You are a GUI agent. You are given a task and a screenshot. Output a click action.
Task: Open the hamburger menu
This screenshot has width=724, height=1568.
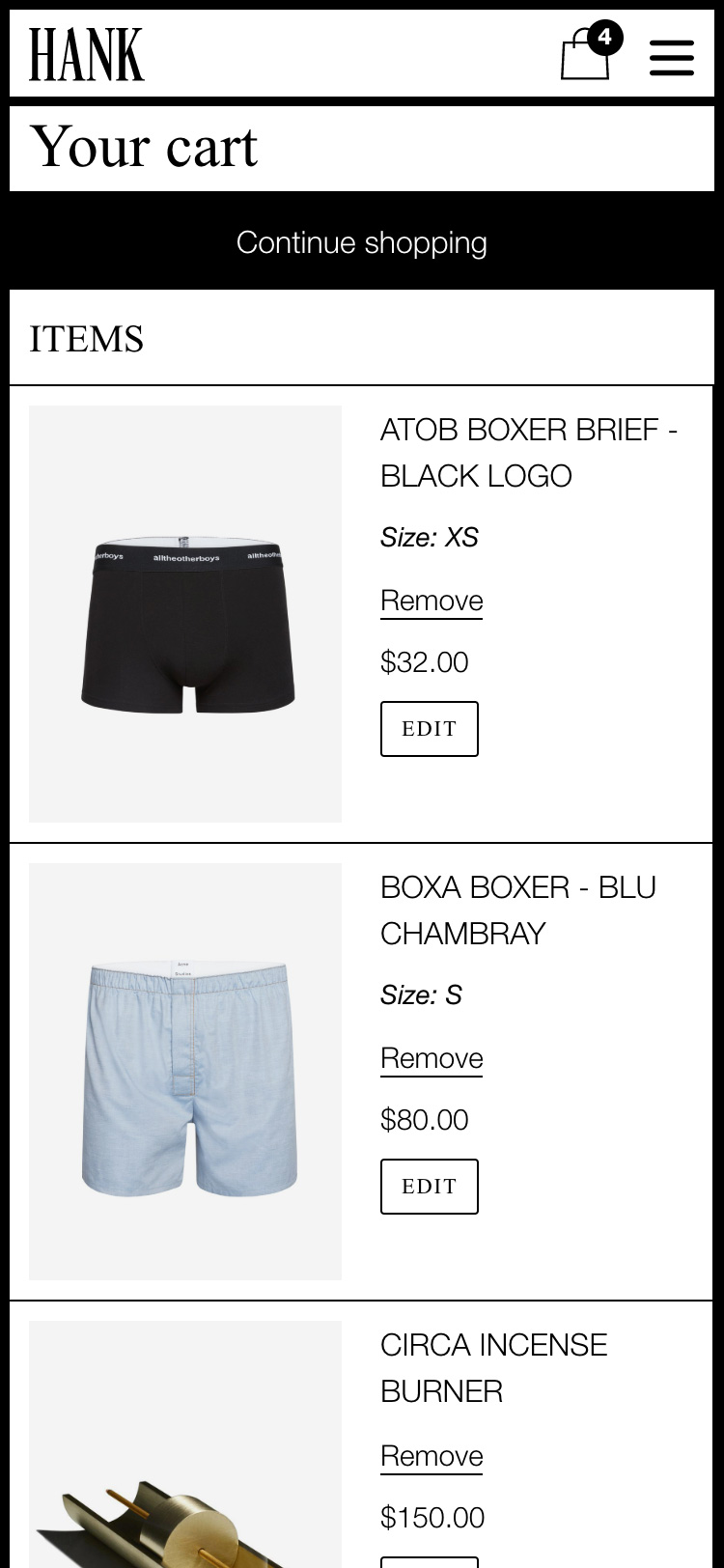[x=672, y=57]
